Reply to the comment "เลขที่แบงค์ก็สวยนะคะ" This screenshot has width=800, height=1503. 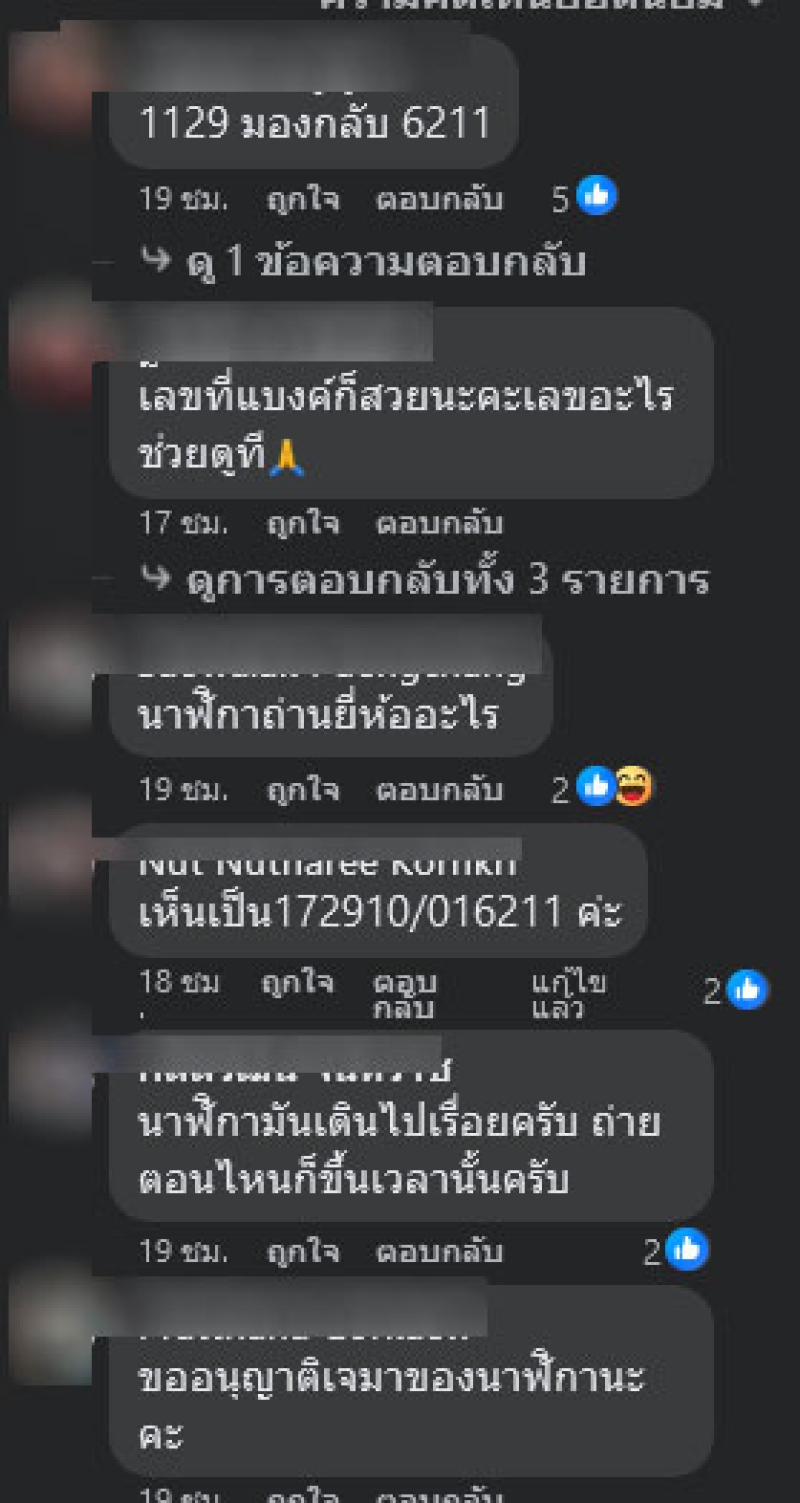click(x=438, y=523)
